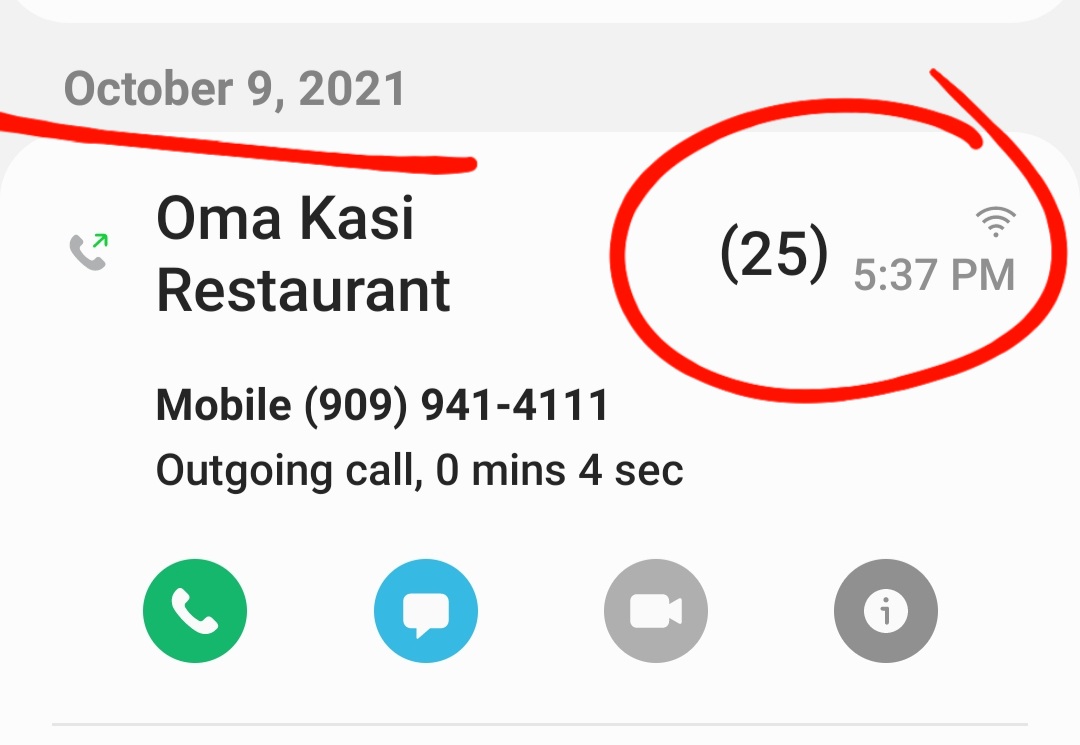The width and height of the screenshot is (1080, 745).
Task: Open contact details via the info icon
Action: (886, 610)
